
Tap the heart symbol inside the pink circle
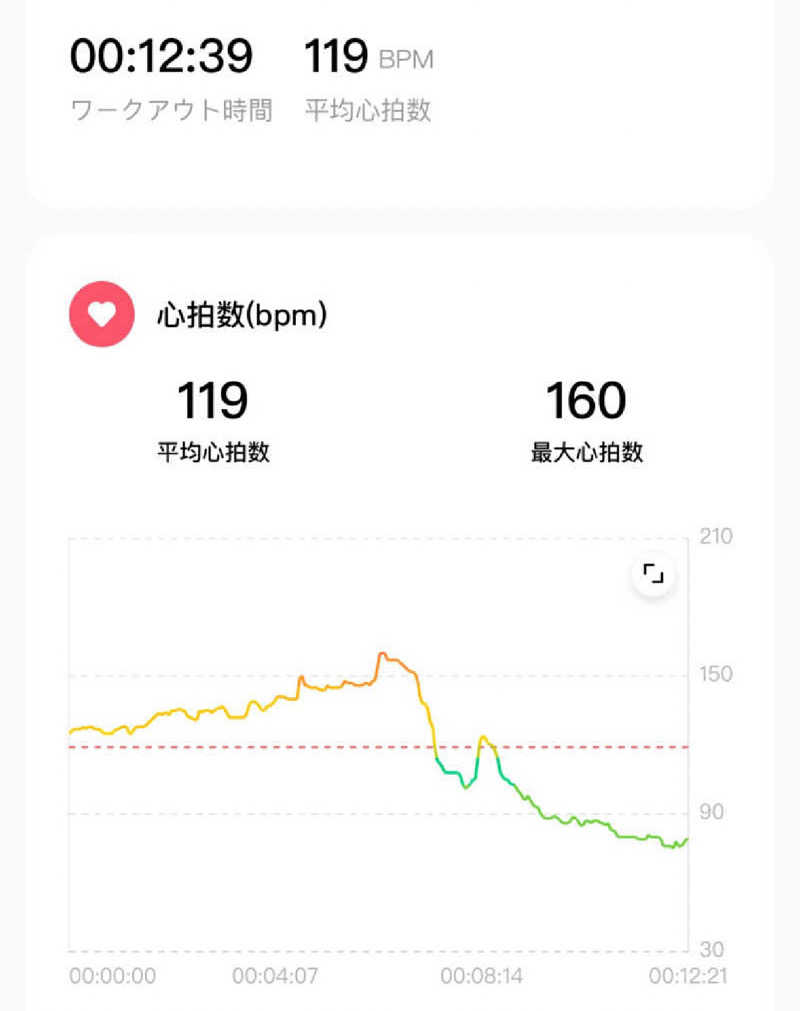point(99,313)
